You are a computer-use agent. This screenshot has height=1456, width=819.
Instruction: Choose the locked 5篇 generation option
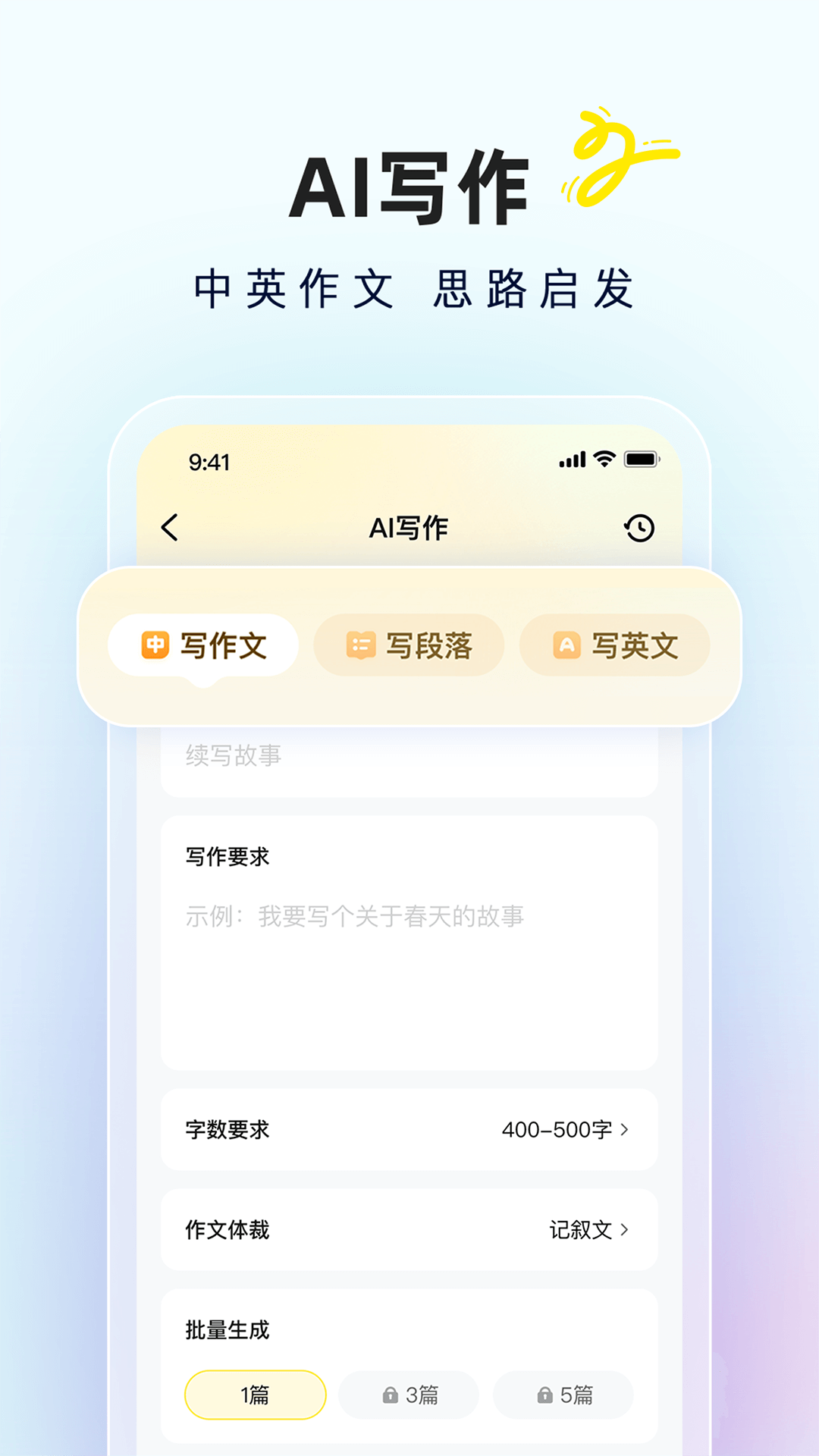(x=563, y=1395)
